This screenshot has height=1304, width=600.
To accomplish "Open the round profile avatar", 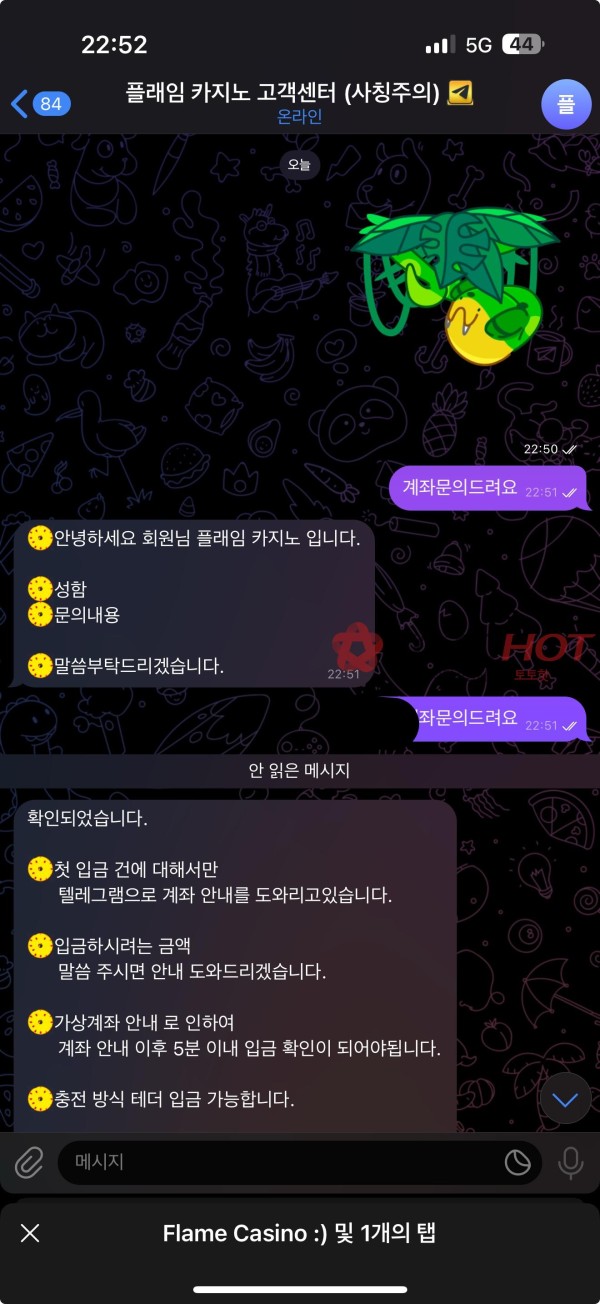I will 565,104.
